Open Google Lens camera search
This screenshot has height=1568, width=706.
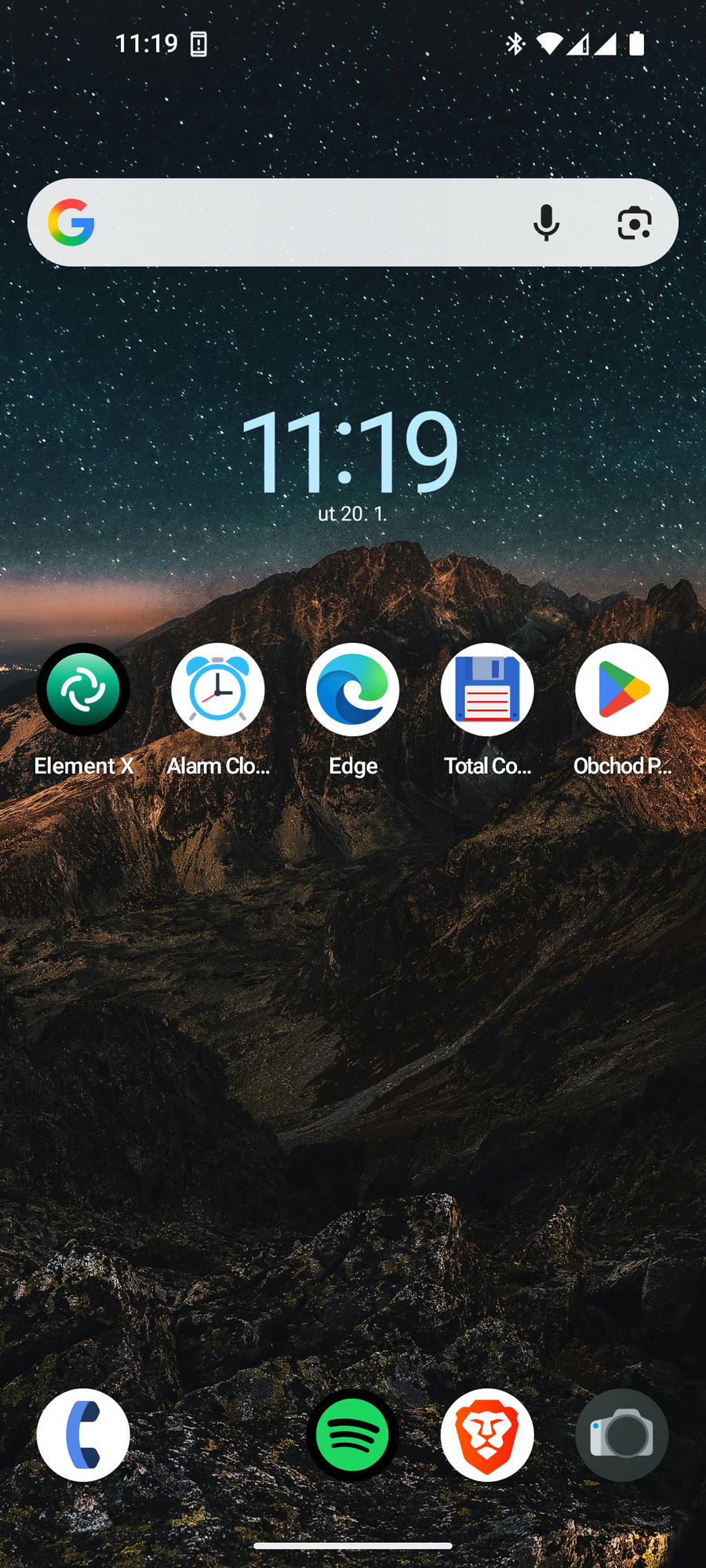(x=634, y=223)
